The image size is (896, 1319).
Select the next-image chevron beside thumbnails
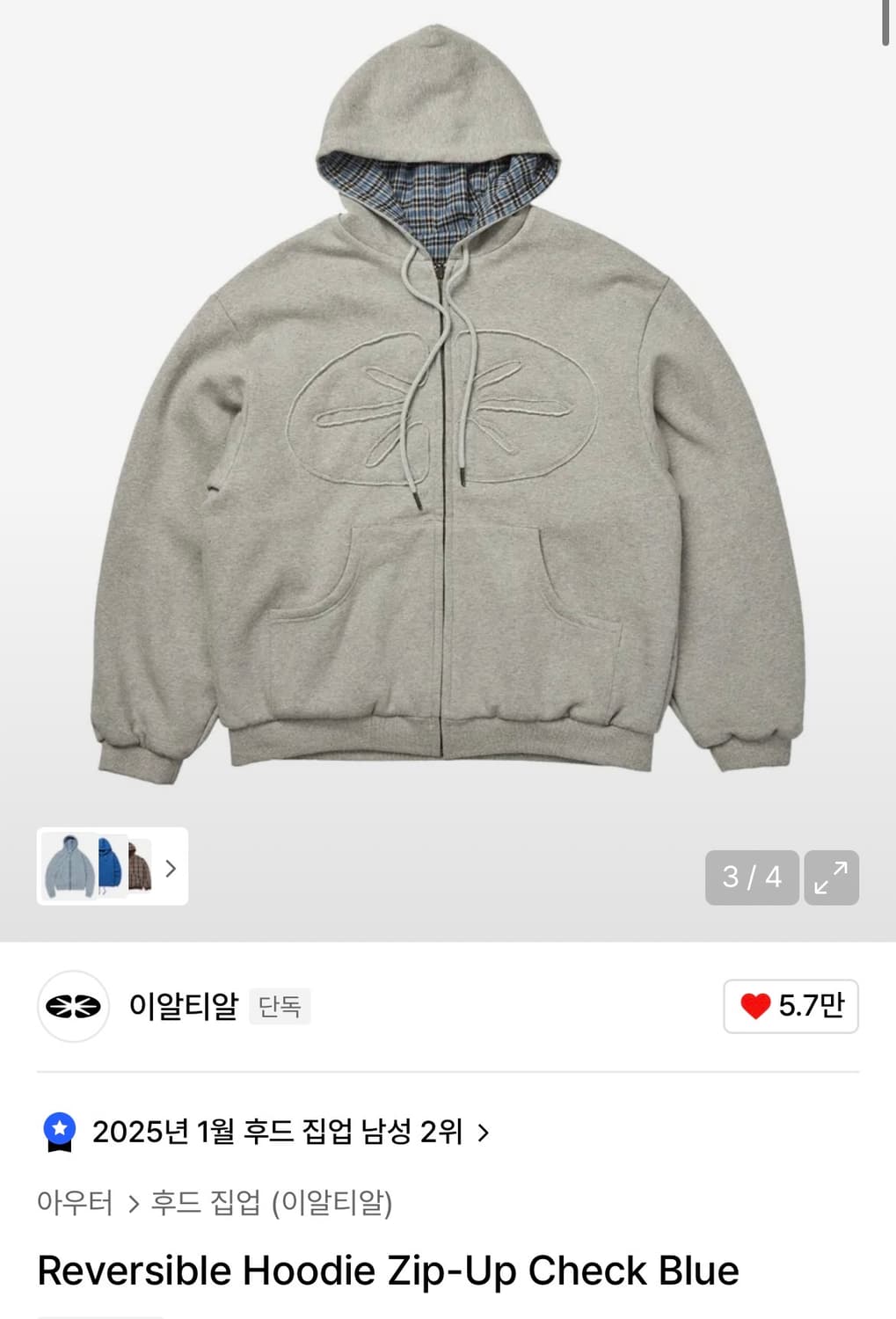[172, 868]
